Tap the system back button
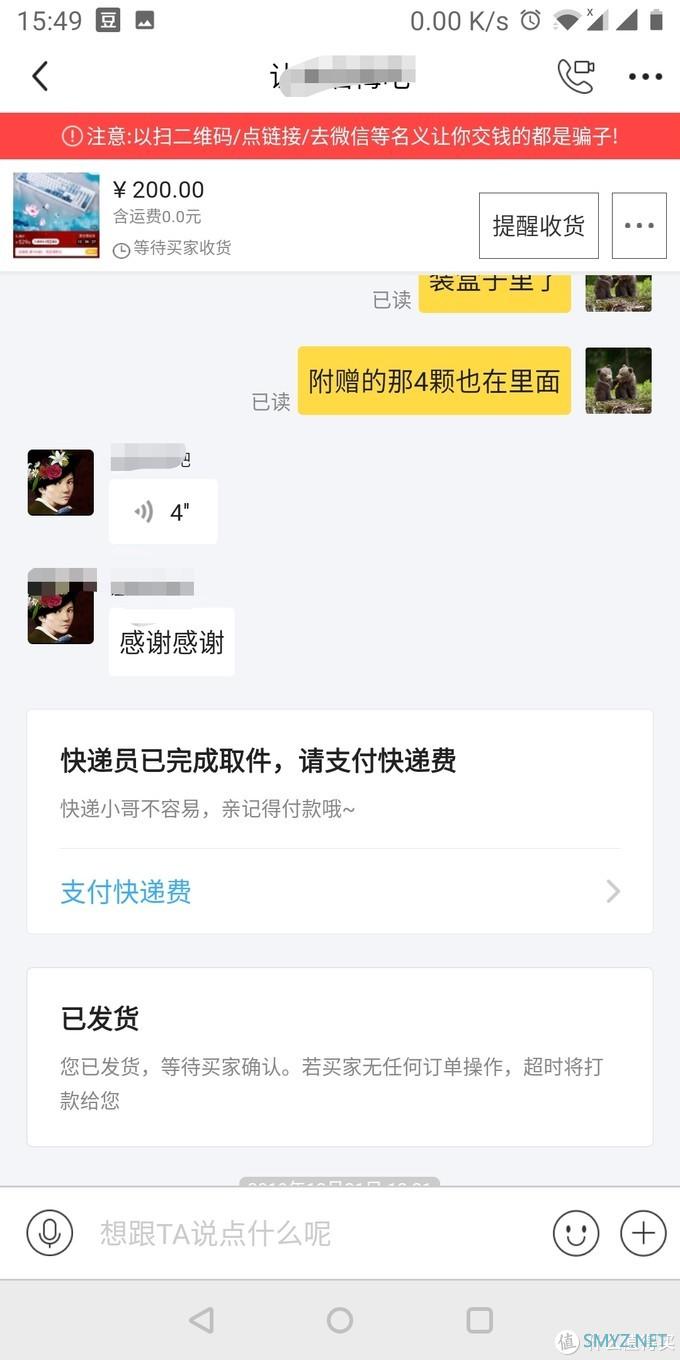Screen dimensions: 680x1360 click(201, 1320)
